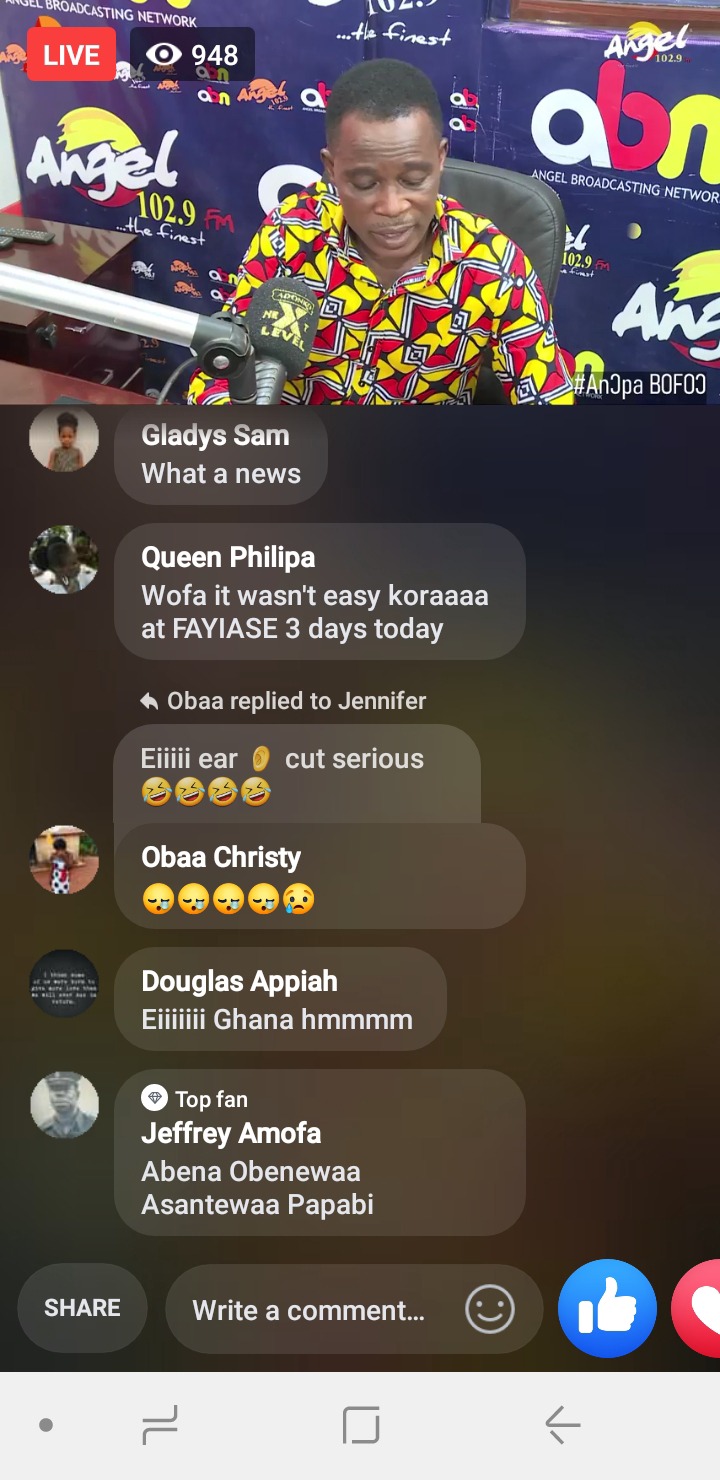Open the emoji picker in comment box
Screen dimensions: 720x1480
490,1309
